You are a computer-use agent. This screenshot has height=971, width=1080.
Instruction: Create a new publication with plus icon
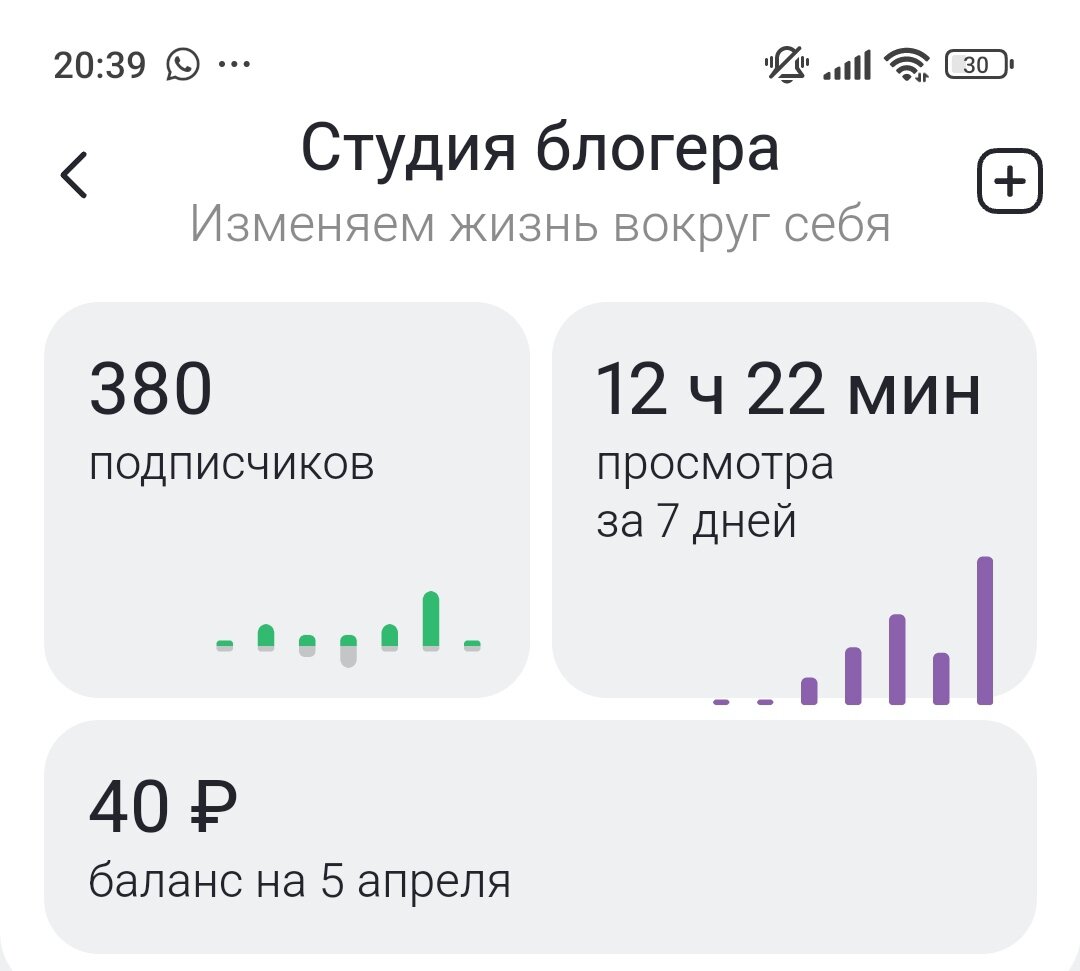pyautogui.click(x=1009, y=182)
